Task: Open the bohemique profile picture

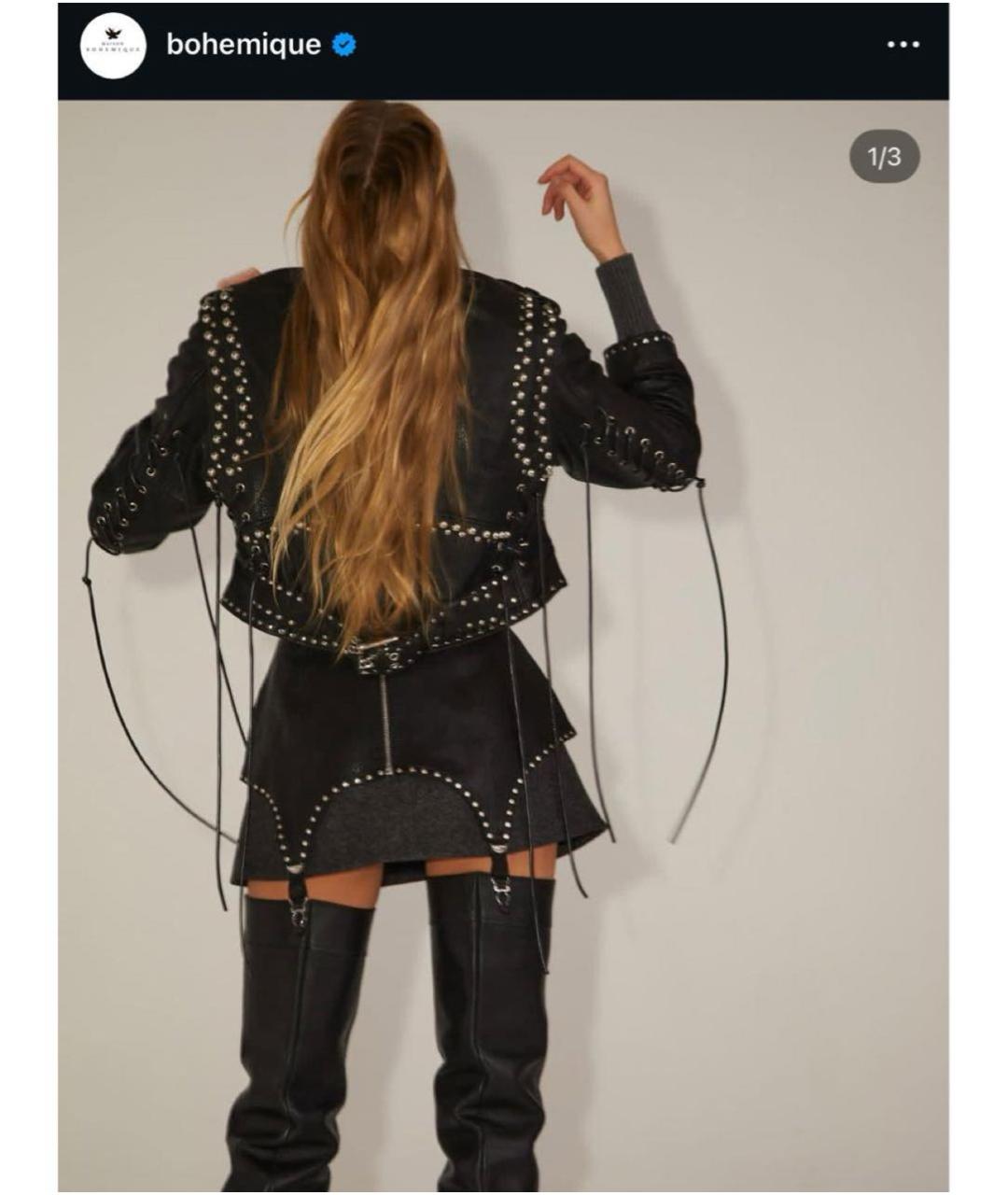Action: [x=113, y=45]
